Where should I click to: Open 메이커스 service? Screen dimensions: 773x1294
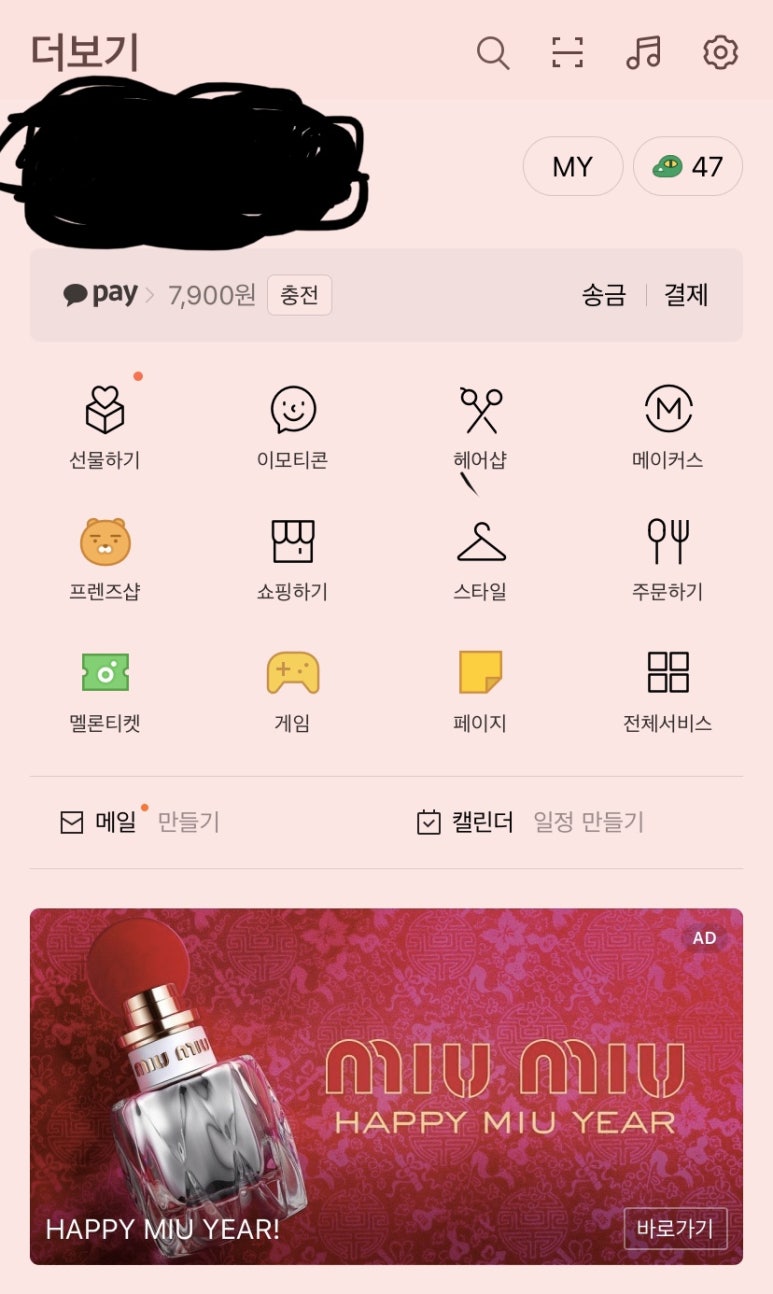tap(668, 428)
